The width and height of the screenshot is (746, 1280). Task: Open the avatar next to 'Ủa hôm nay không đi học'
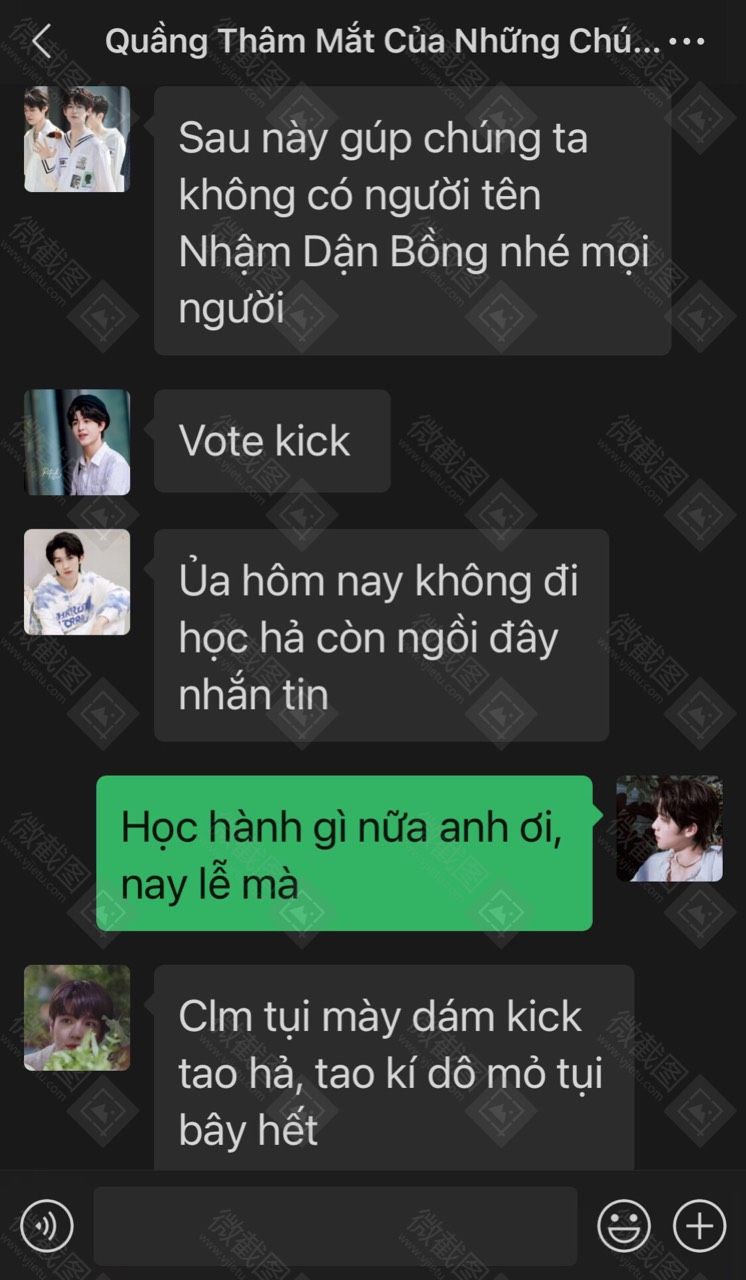click(x=77, y=582)
